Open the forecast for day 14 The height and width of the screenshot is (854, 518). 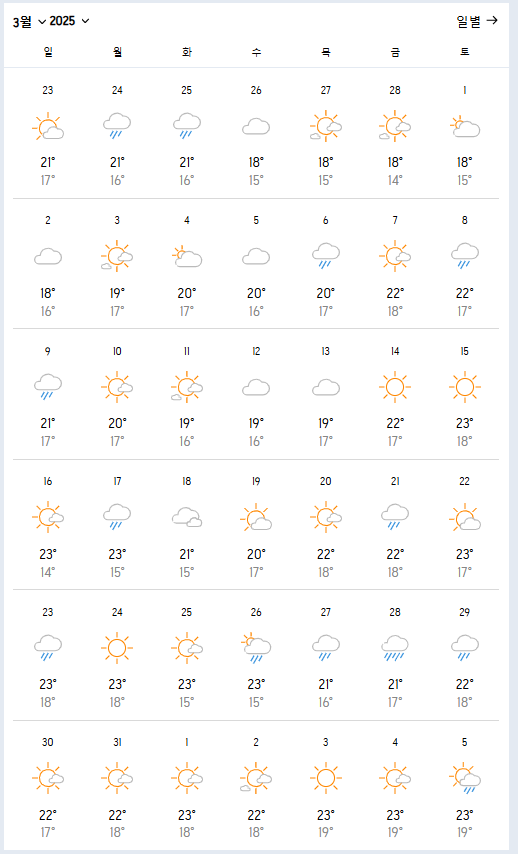395,394
